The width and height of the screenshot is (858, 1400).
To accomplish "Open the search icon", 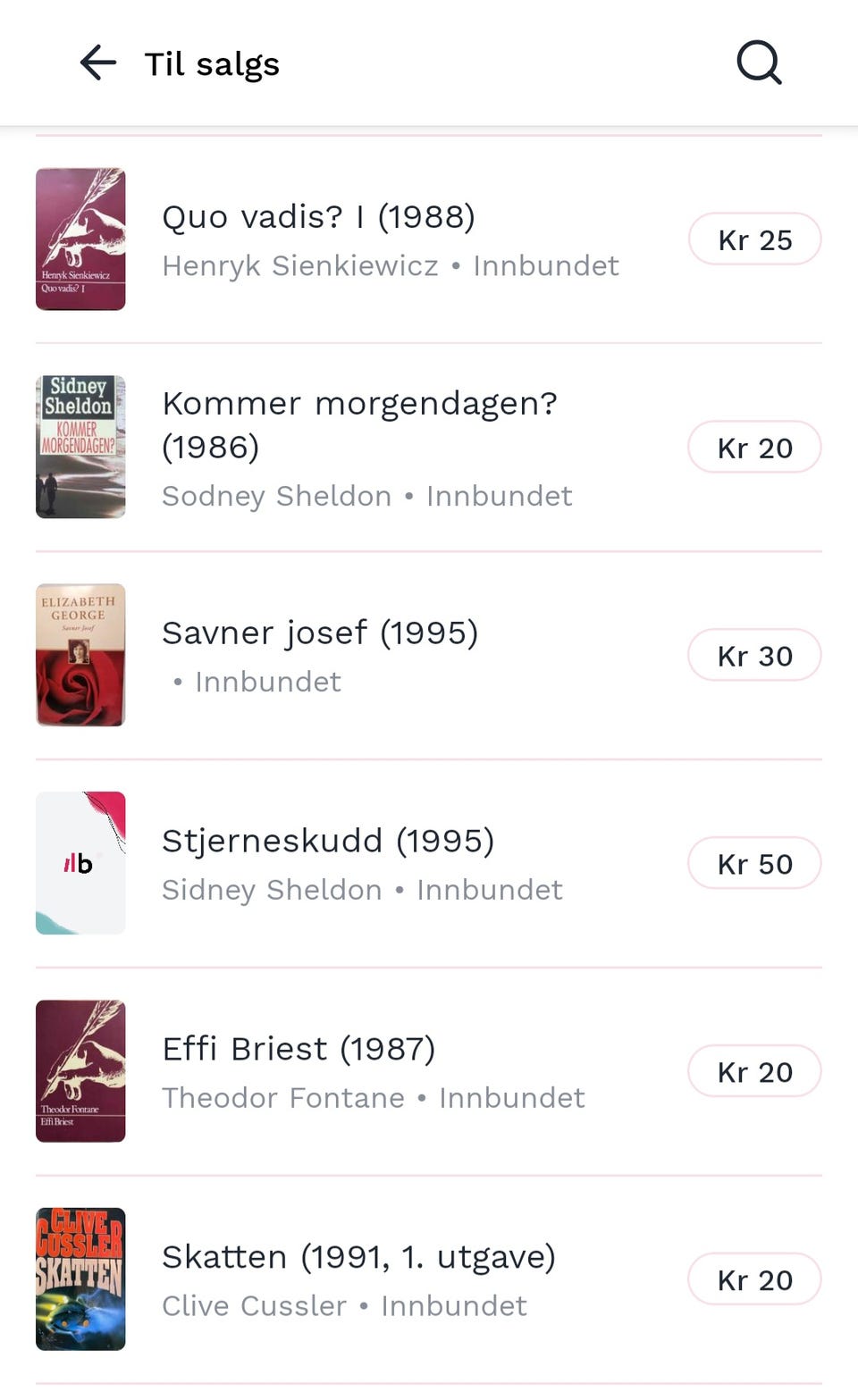I will pyautogui.click(x=757, y=63).
